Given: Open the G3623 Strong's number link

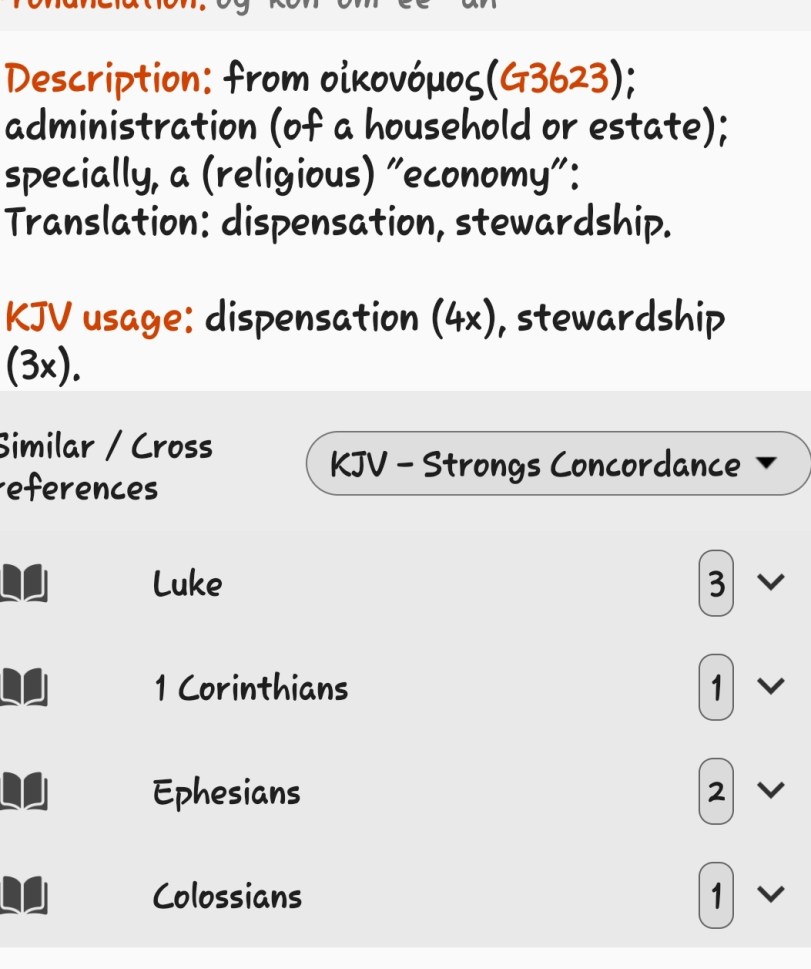Looking at the screenshot, I should (x=553, y=78).
